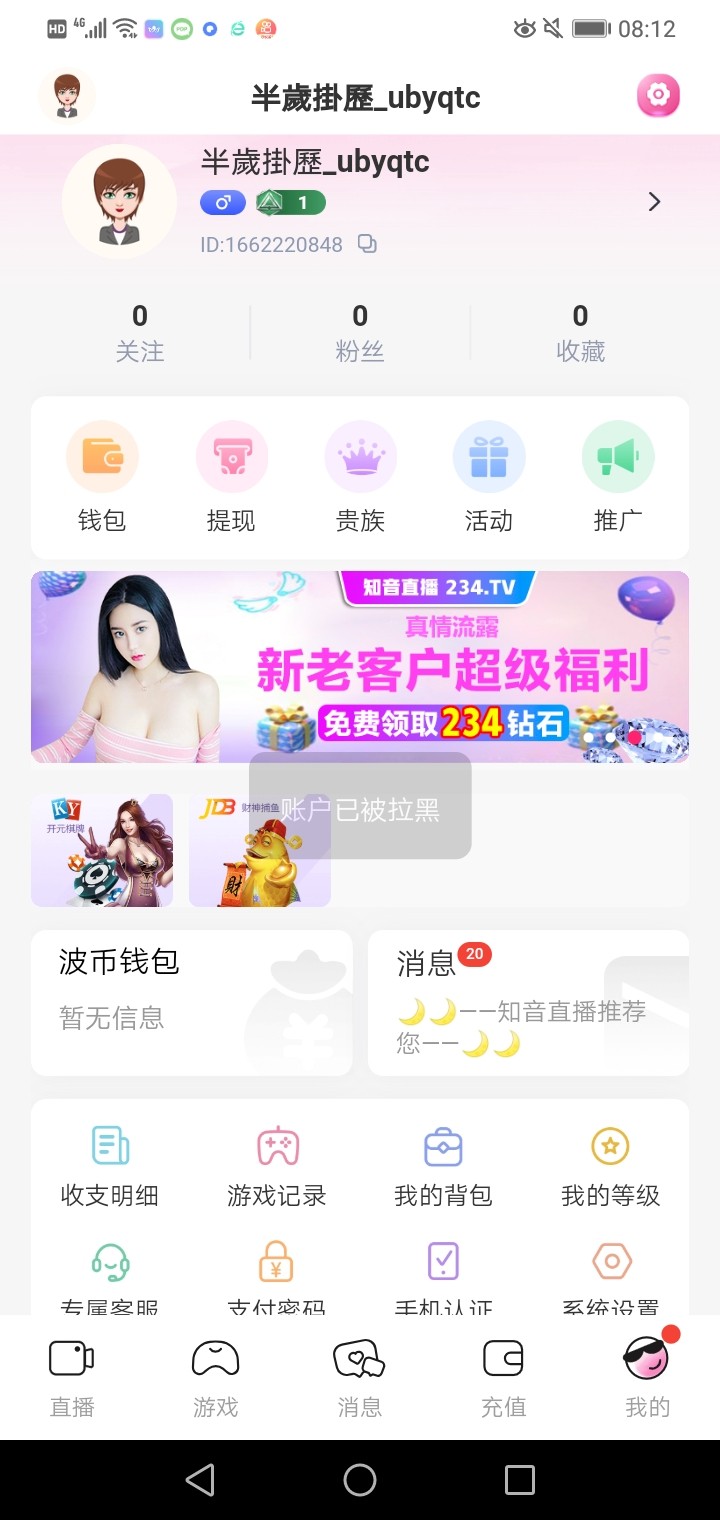Open the 贵族 nobility page
Viewport: 720px width, 1520px height.
[x=360, y=477]
